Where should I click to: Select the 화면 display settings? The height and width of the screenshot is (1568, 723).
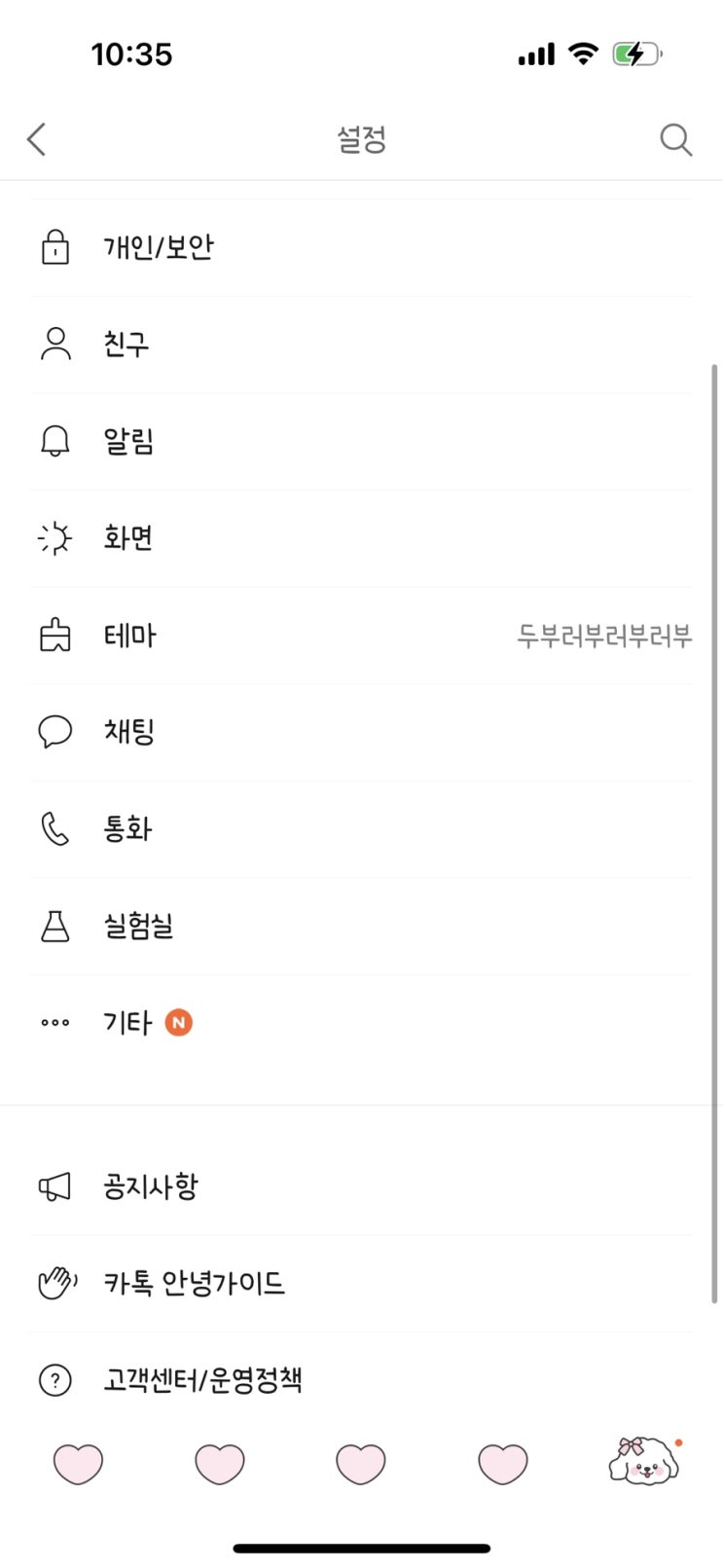(x=128, y=537)
